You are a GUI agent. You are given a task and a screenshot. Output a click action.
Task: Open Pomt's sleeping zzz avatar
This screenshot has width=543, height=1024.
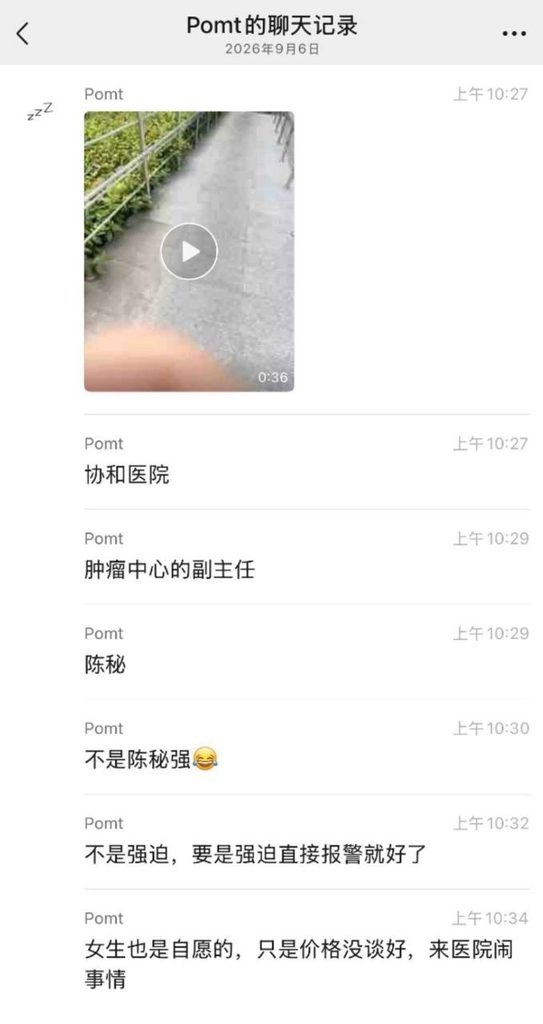40,112
